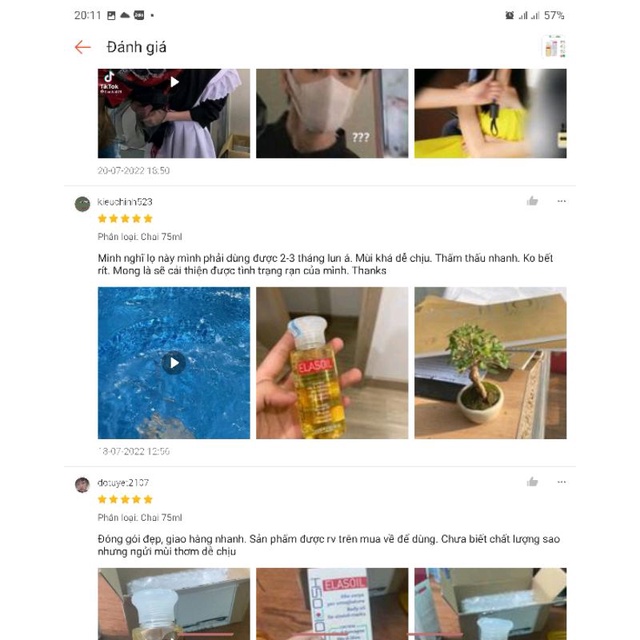
Task: Open the review photo with yellow clothing
Action: 490,113
